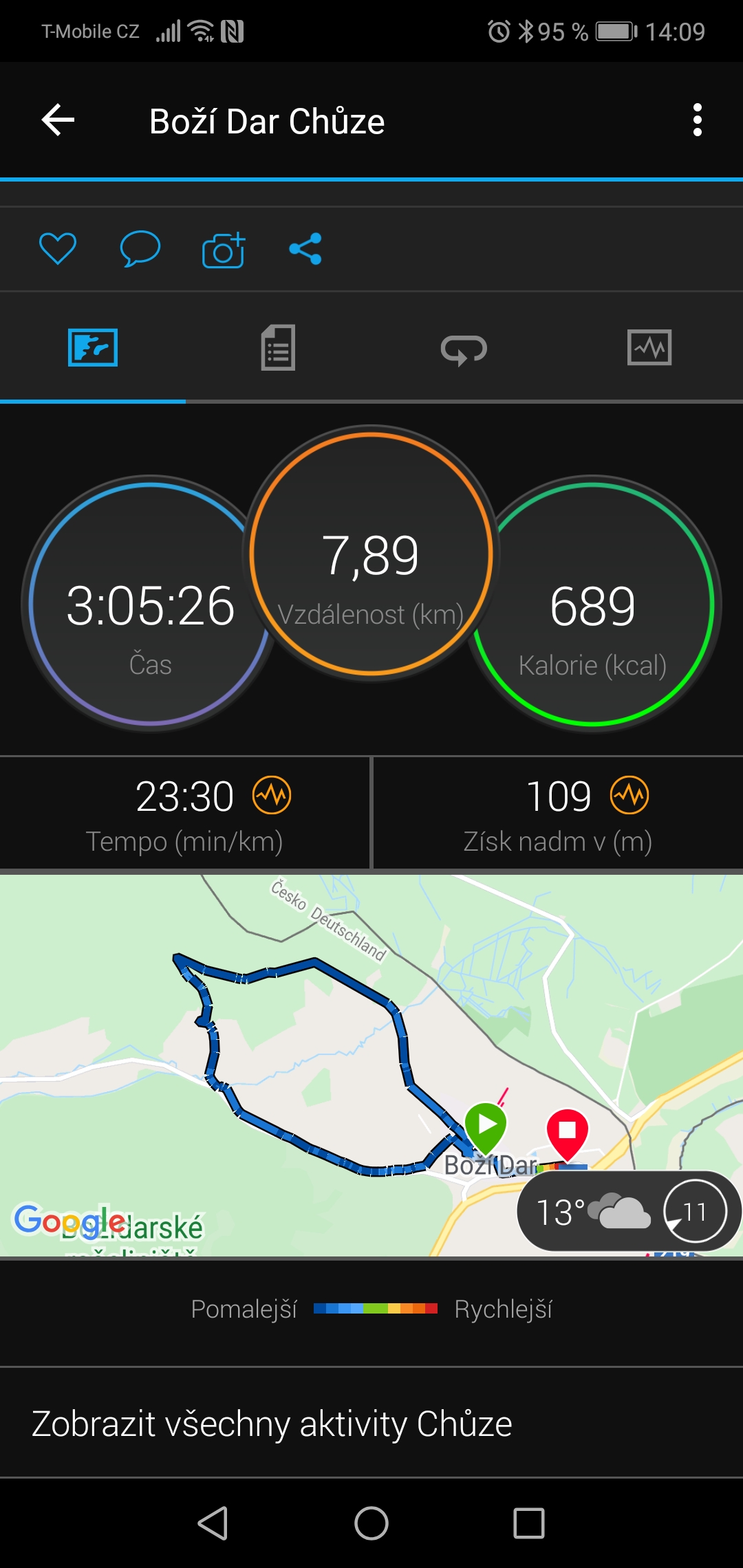Go back using the top arrow
This screenshot has height=1568, width=743.
(x=58, y=120)
